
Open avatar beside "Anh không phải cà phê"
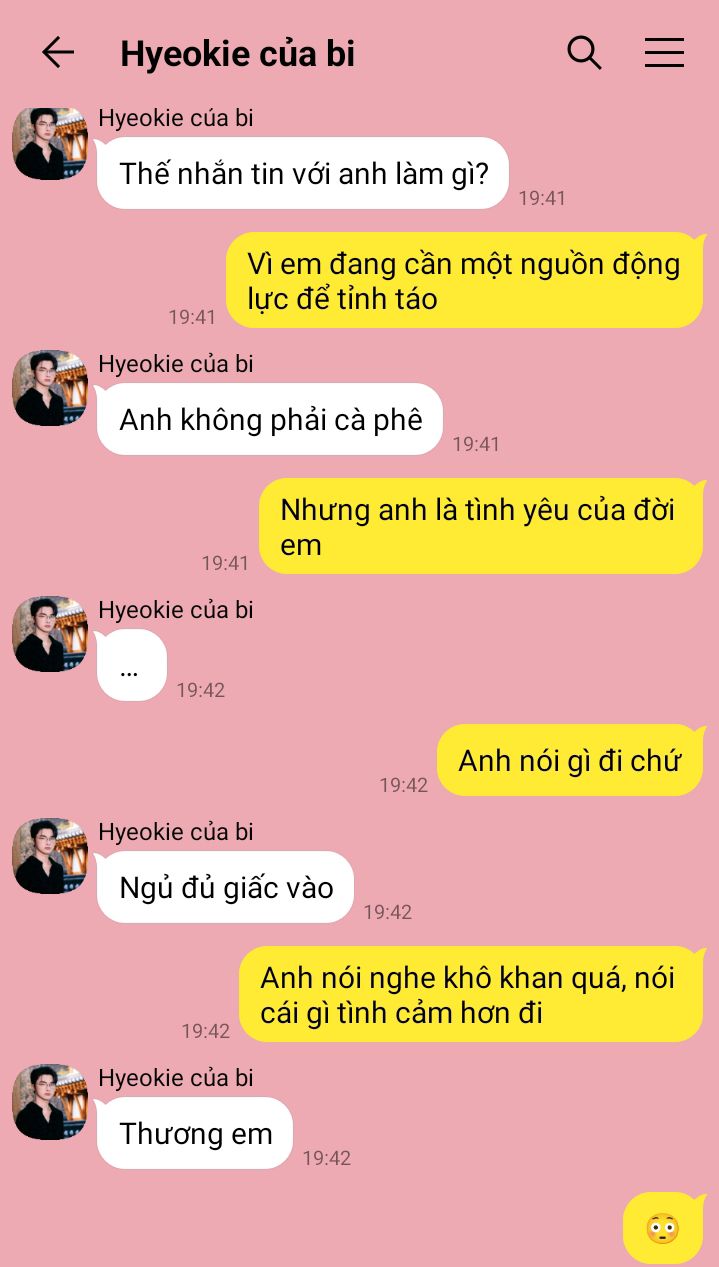click(50, 388)
